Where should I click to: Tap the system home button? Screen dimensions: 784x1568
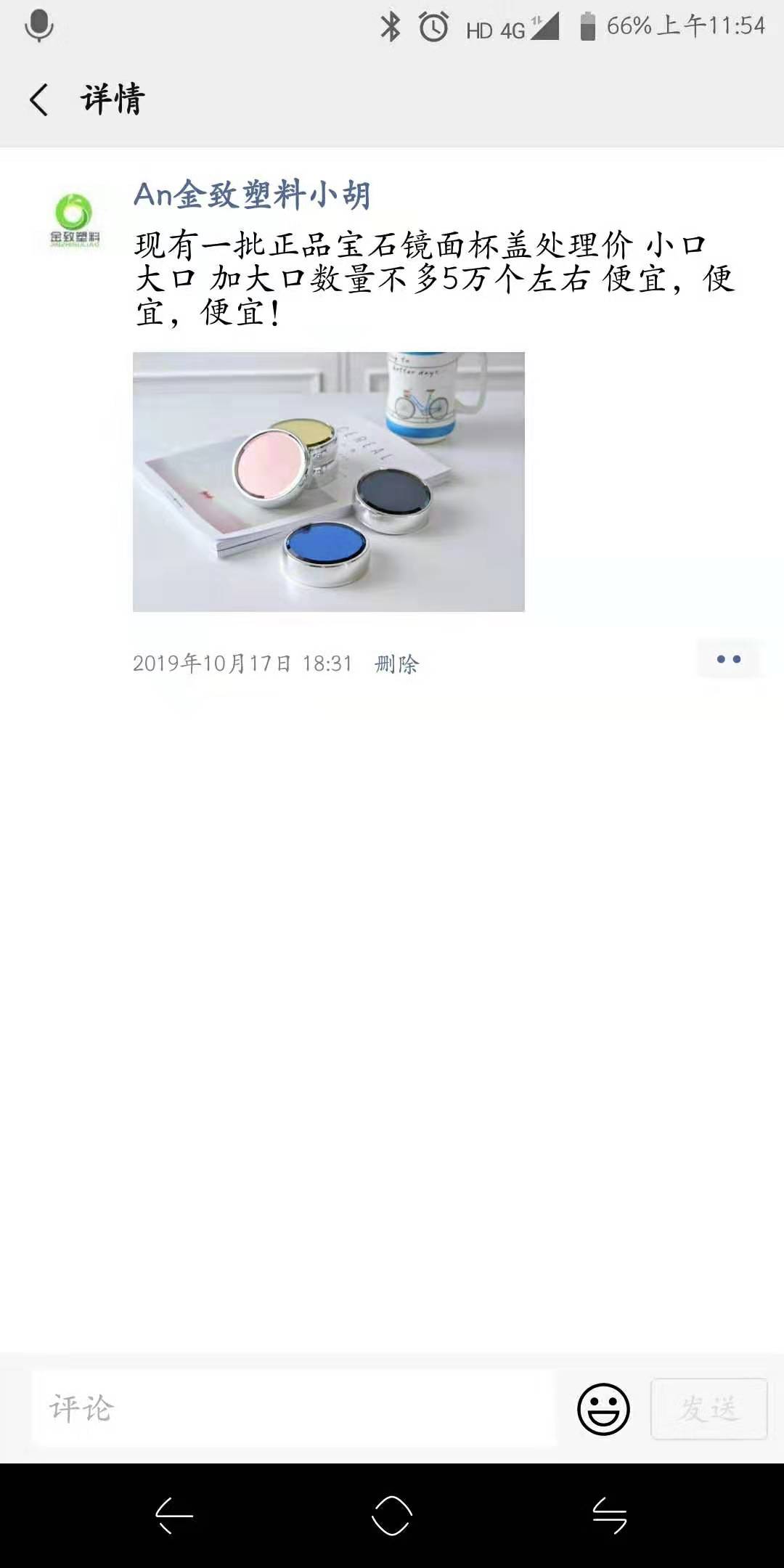tap(392, 1516)
